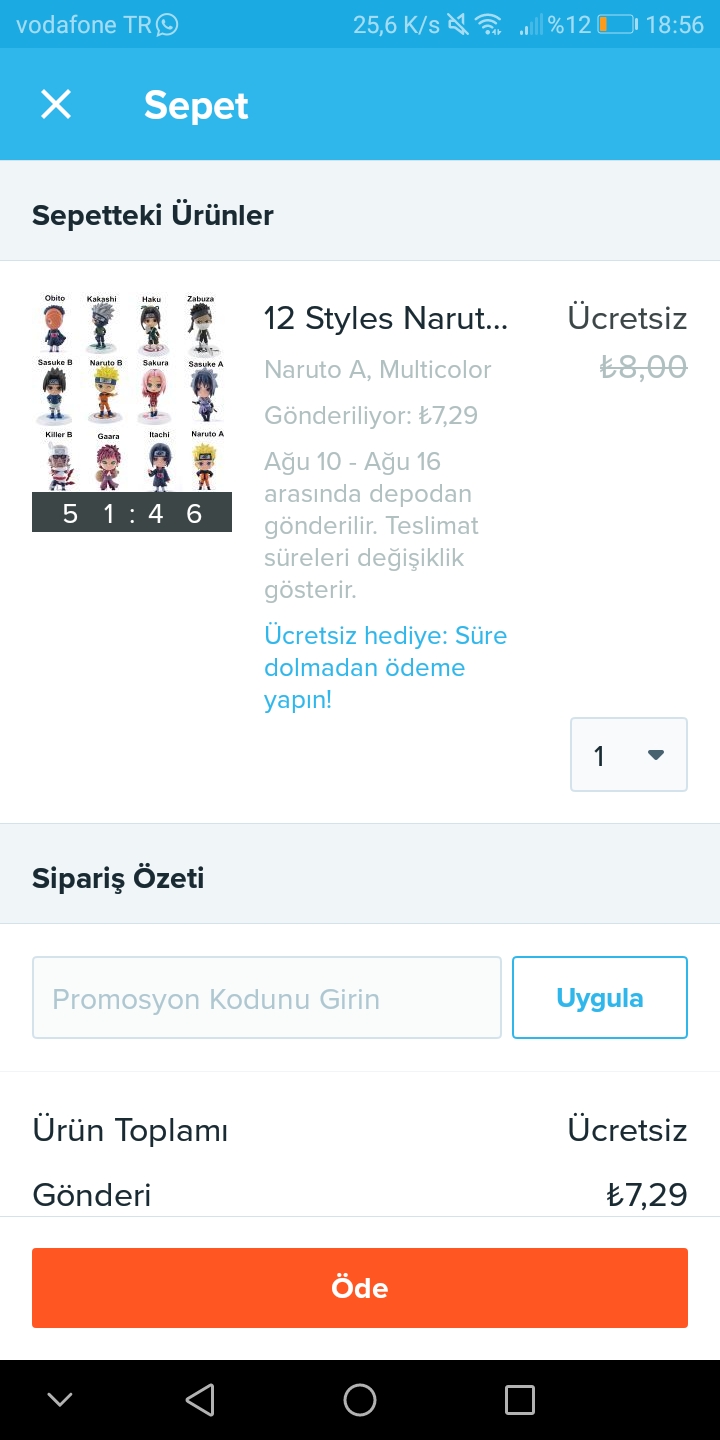Proceed to payment with the Öde button

tap(360, 1288)
